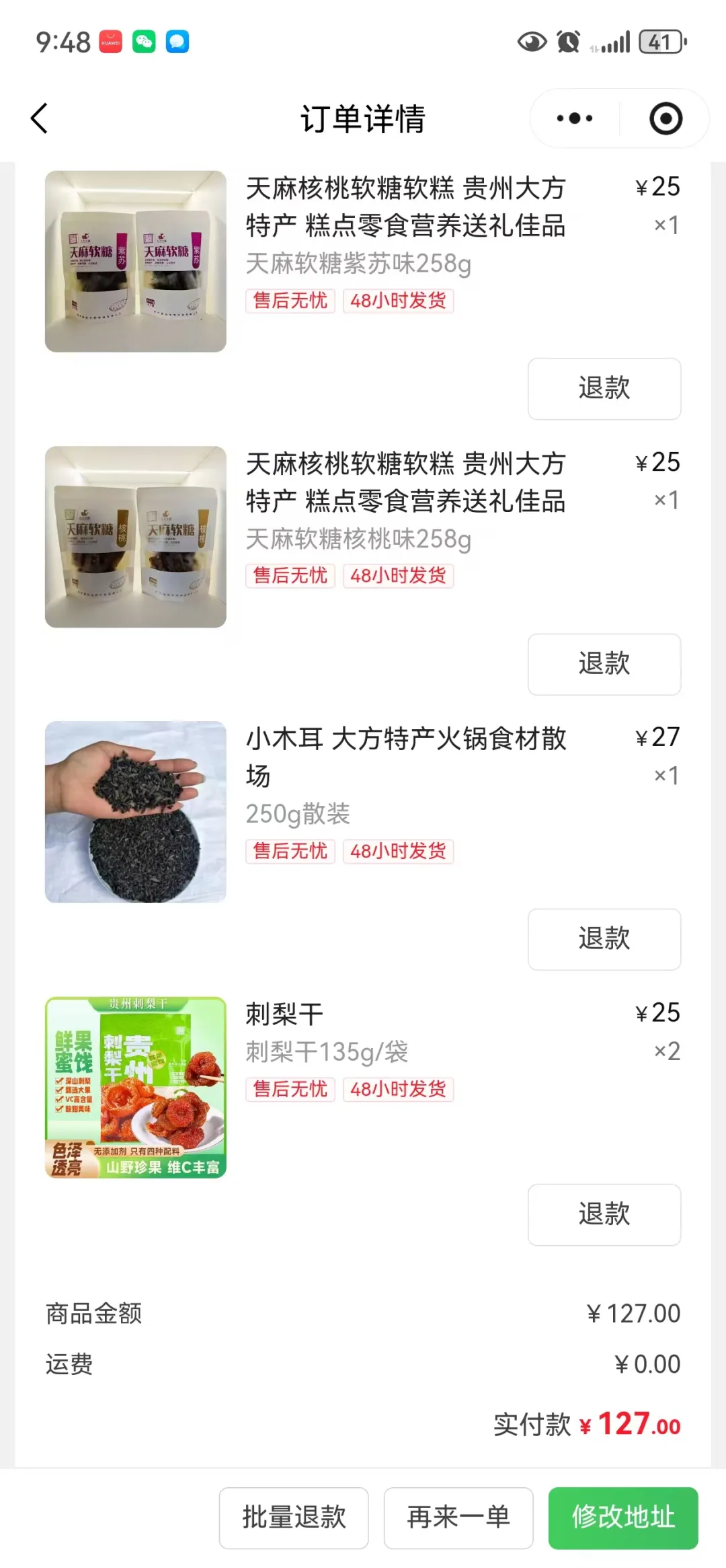726x1568 pixels.
Task: Start a batch refund with 批量退款
Action: point(294,1518)
